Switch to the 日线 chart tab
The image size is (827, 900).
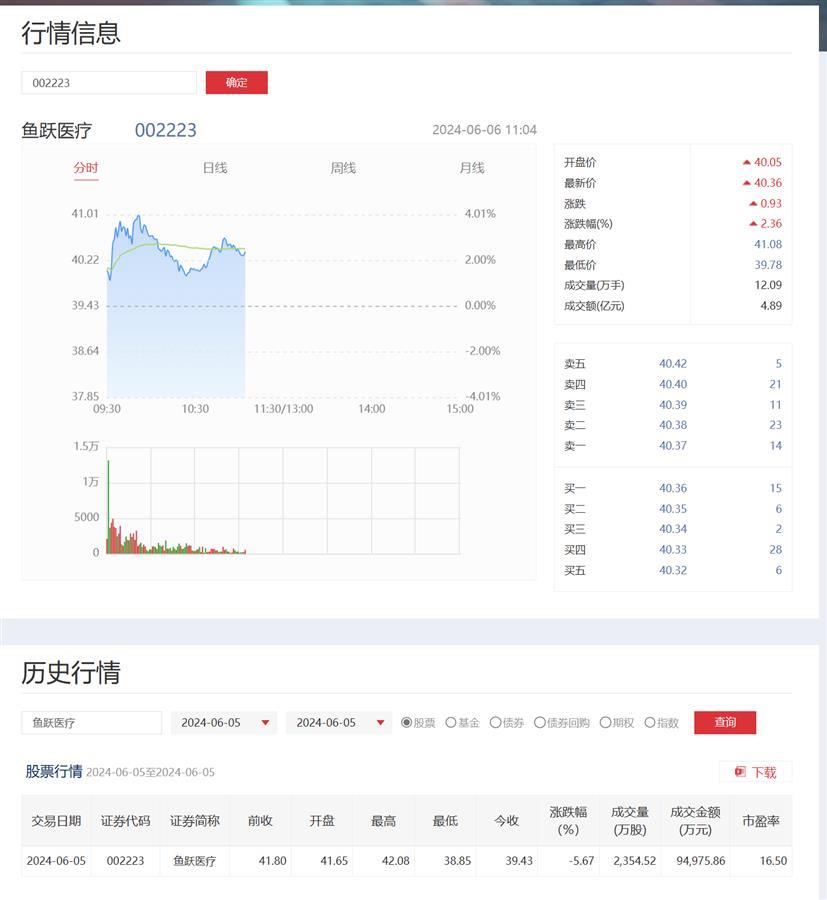point(215,168)
